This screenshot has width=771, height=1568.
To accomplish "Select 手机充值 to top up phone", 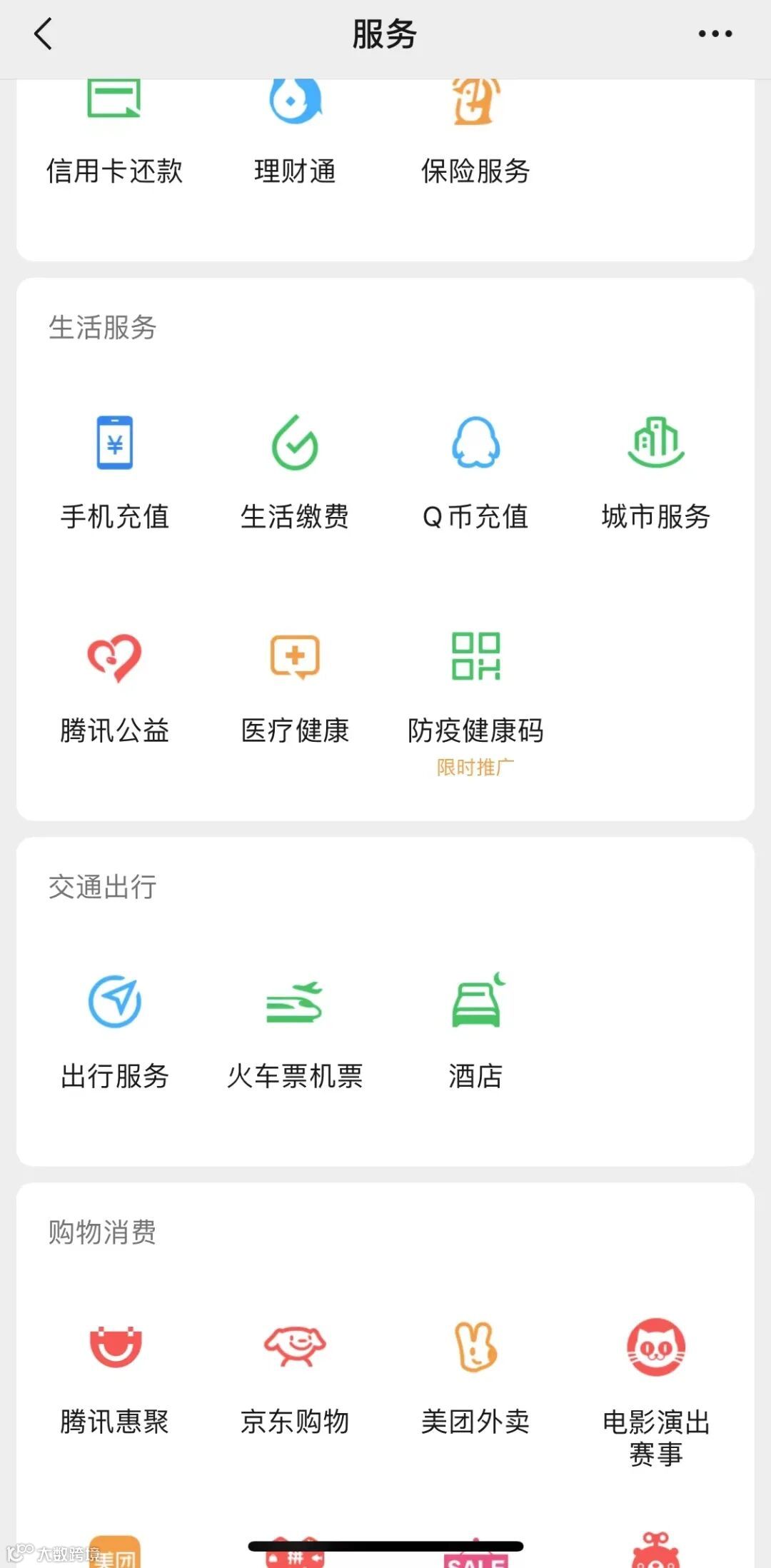I will [114, 471].
